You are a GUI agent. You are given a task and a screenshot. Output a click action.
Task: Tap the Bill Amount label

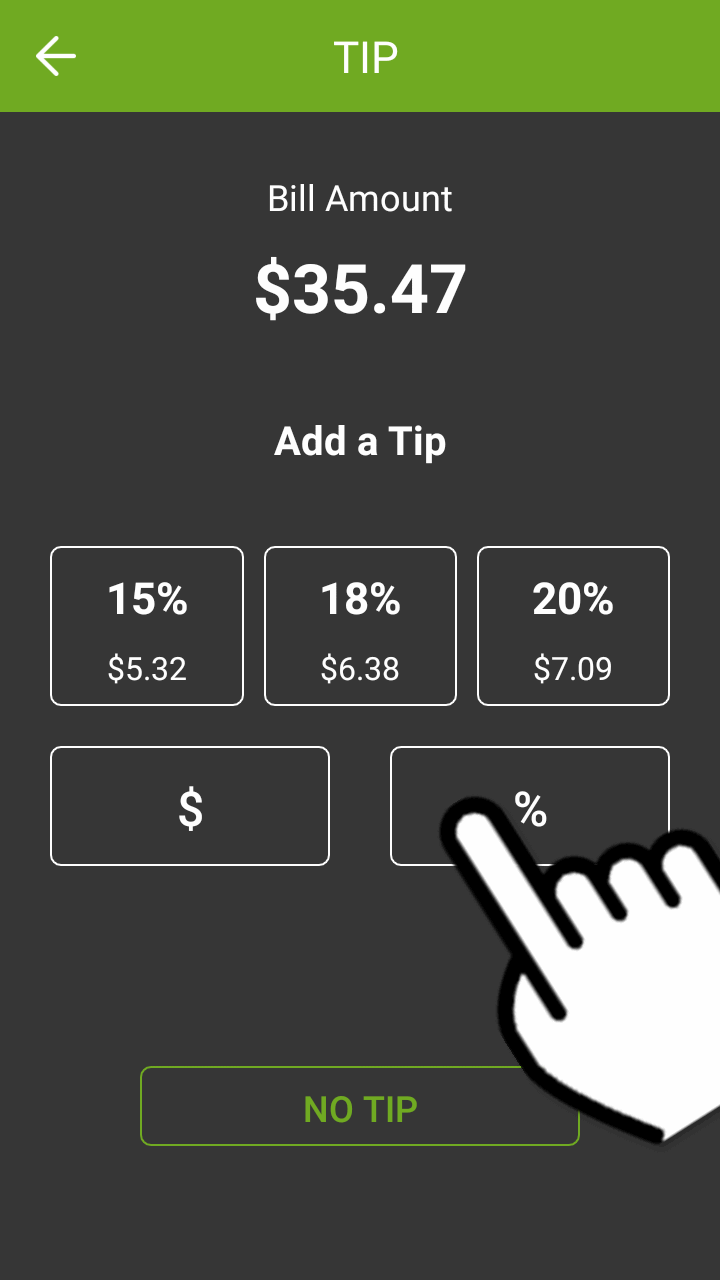pos(360,198)
